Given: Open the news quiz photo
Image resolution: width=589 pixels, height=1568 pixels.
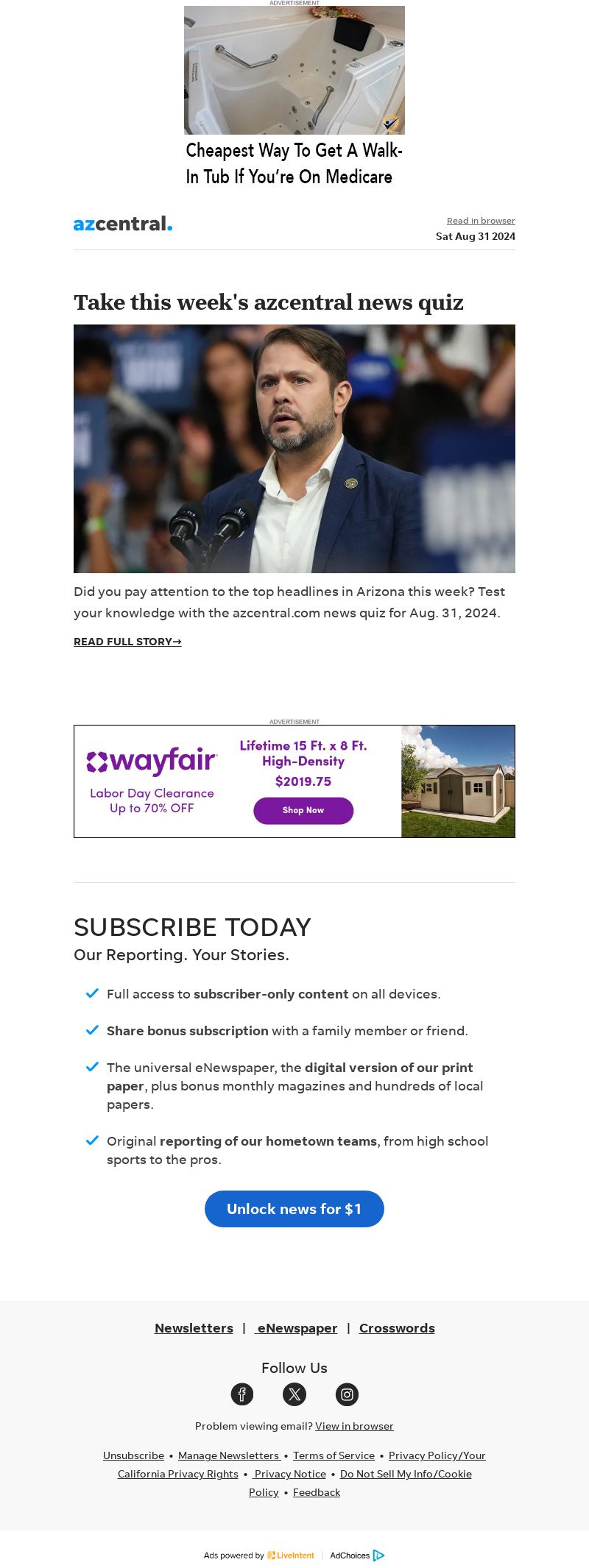Looking at the screenshot, I should pyautogui.click(x=294, y=448).
